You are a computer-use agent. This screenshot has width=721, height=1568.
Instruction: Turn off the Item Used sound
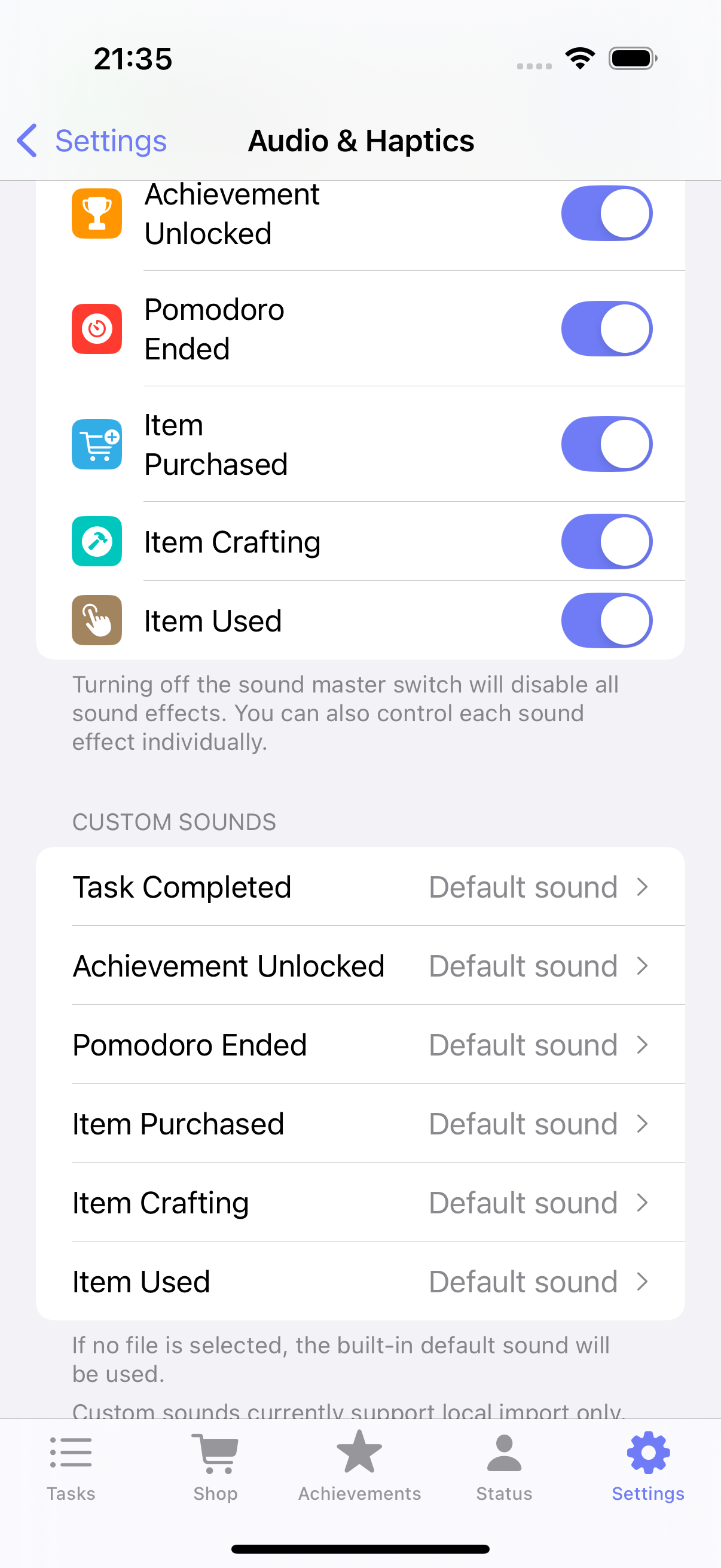(606, 620)
